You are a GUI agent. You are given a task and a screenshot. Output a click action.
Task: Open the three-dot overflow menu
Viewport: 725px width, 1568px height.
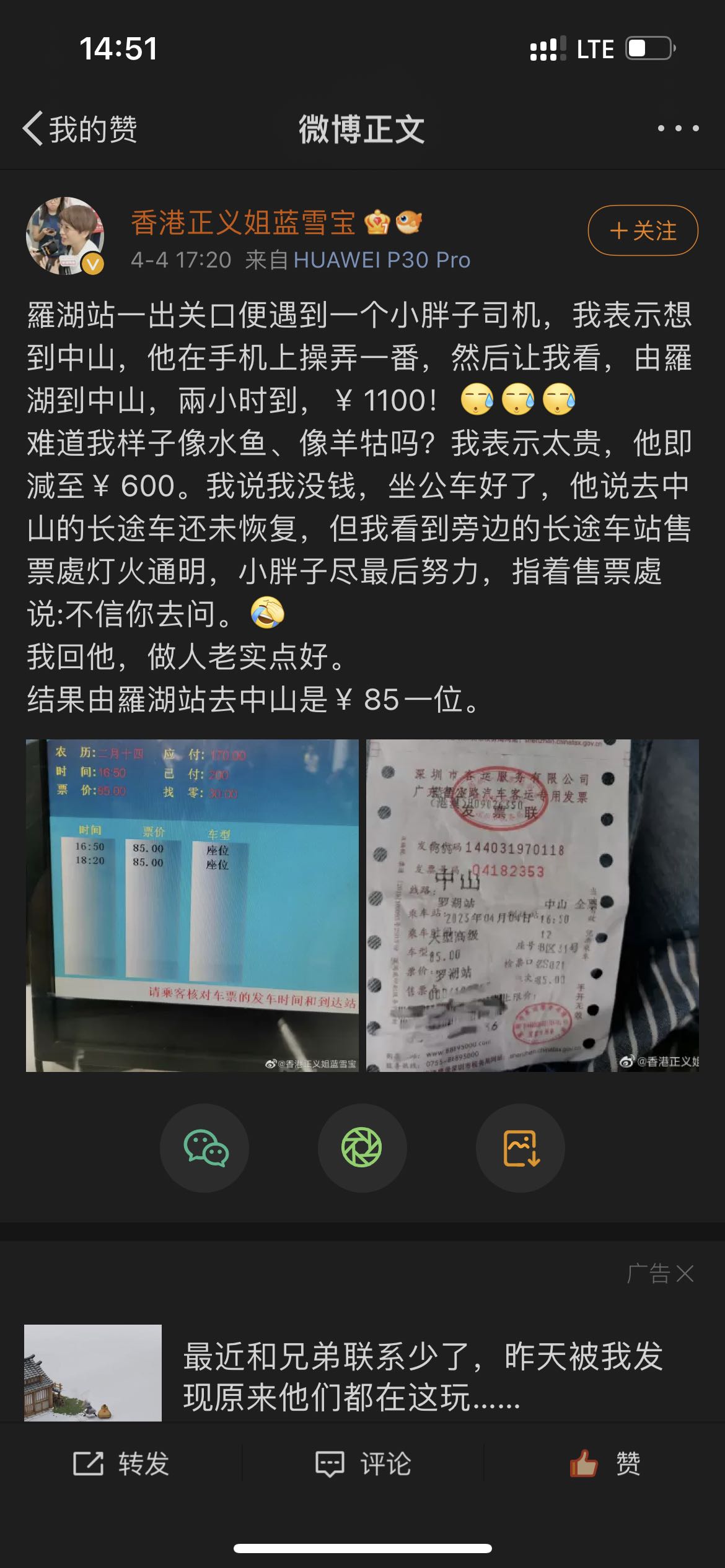point(678,128)
